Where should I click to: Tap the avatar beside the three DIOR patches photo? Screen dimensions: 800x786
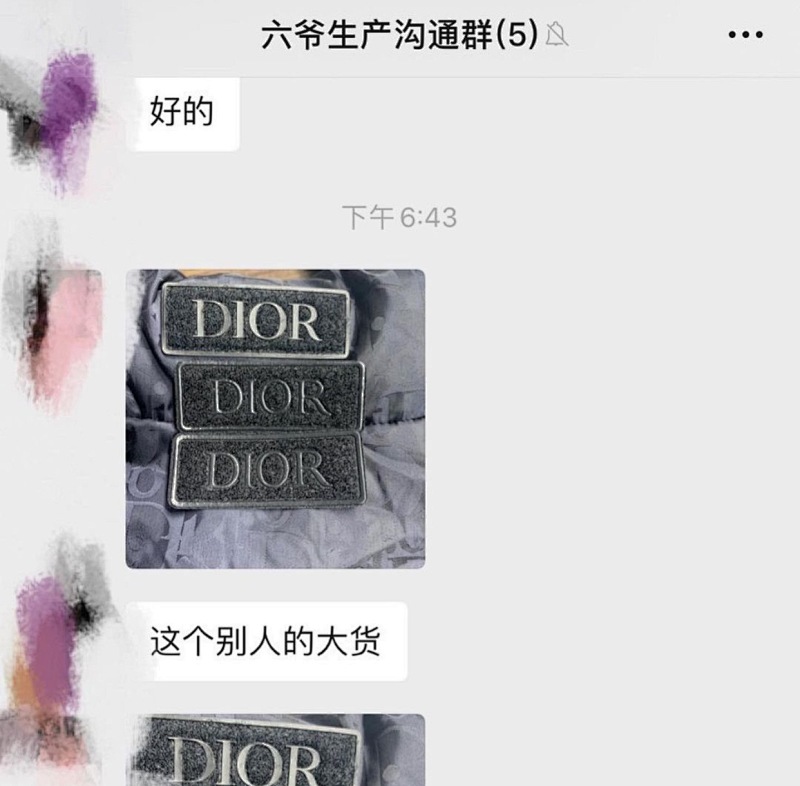click(51, 326)
